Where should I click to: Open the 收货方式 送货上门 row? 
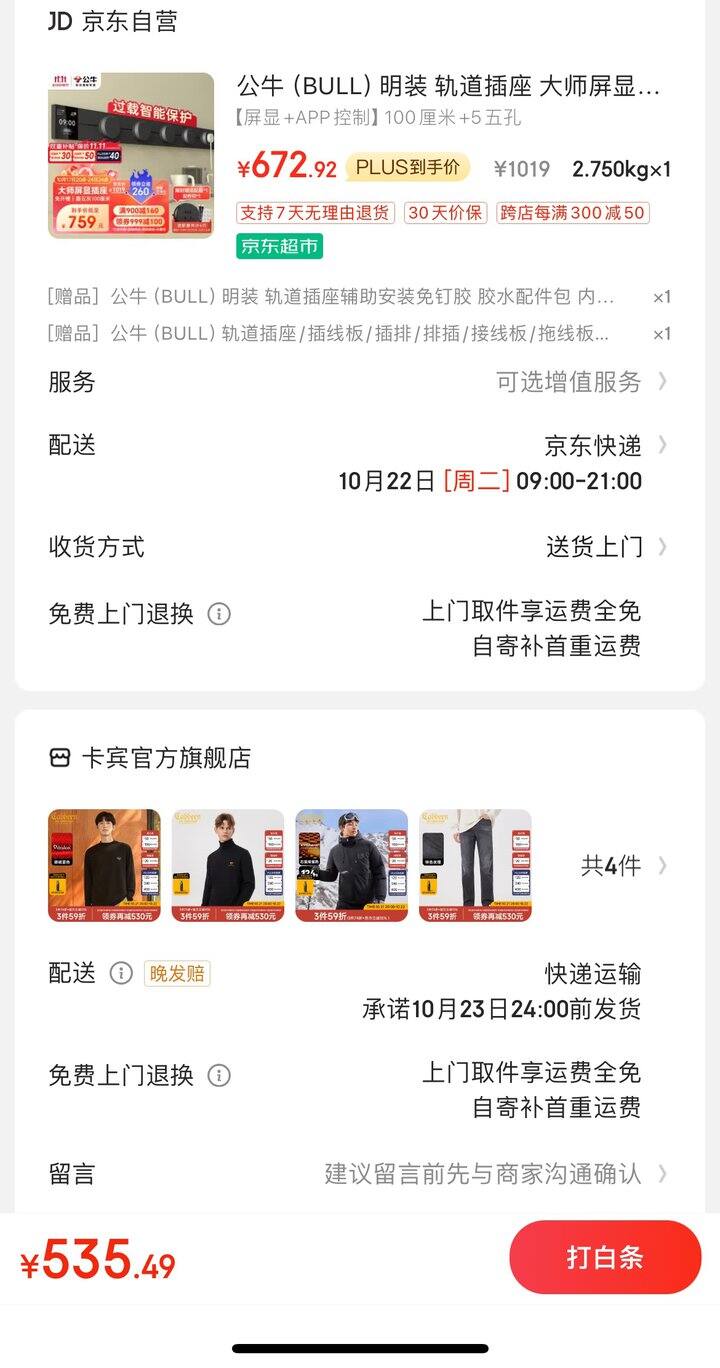pyautogui.click(x=360, y=546)
